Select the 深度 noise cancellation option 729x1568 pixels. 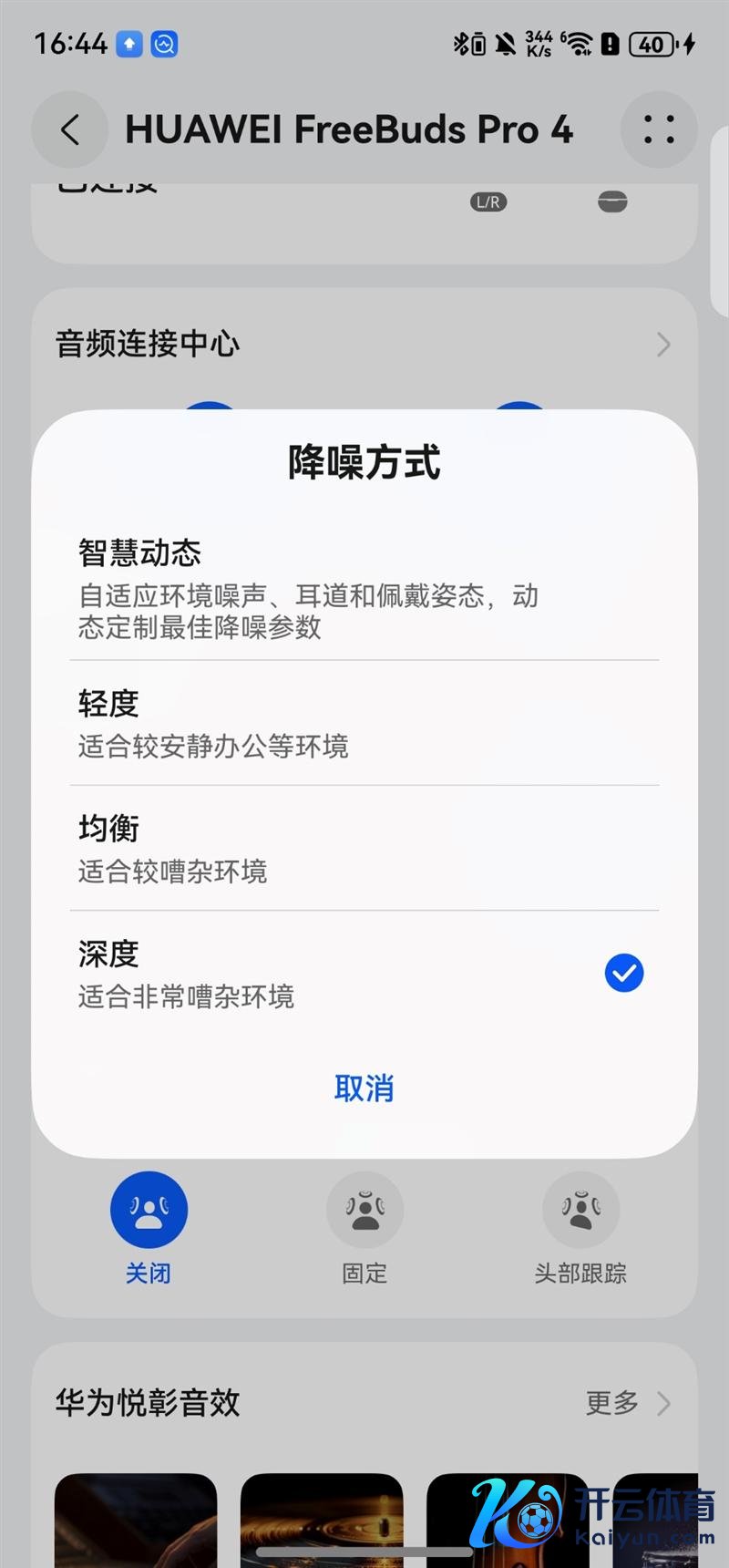tap(364, 974)
